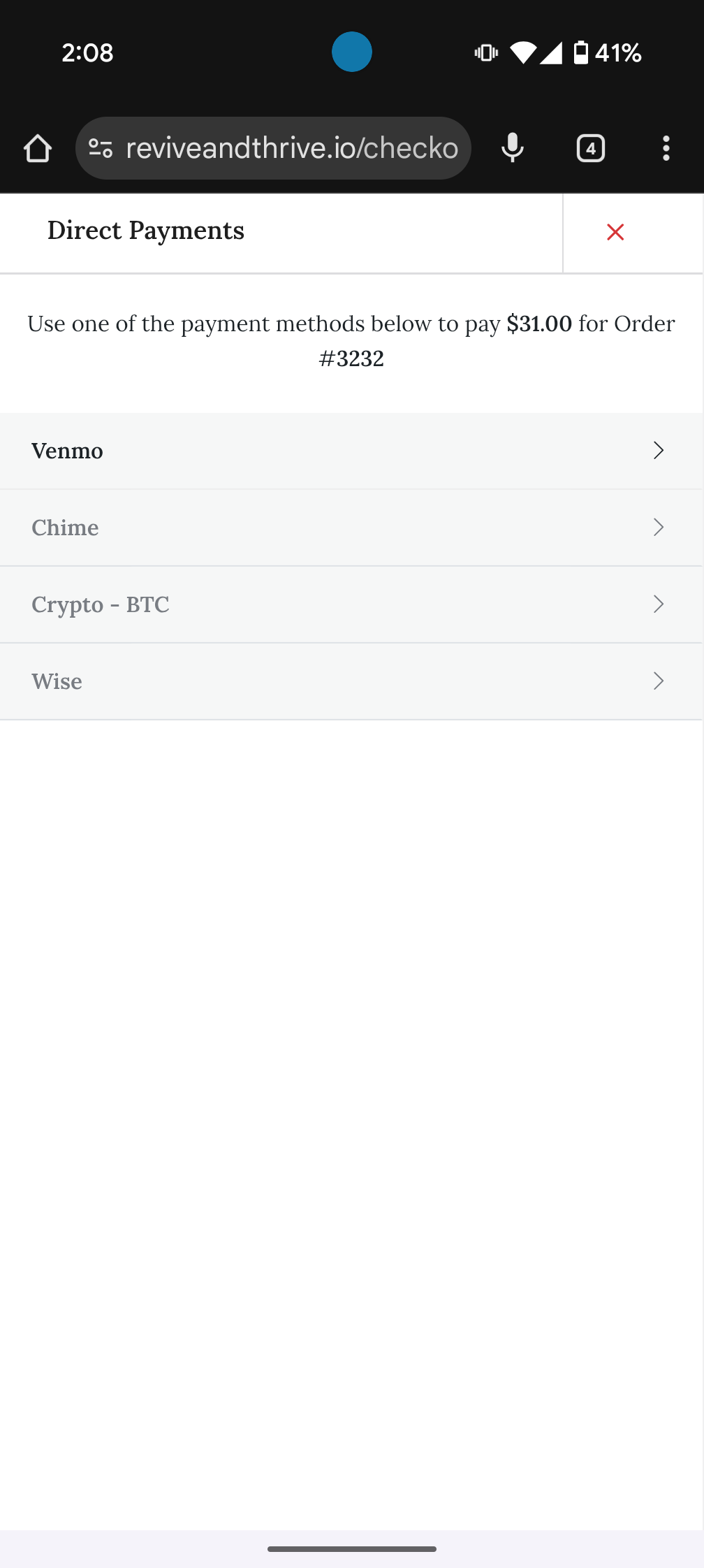The image size is (704, 1568).
Task: Open the tab switcher showing 4 tabs
Action: 591,148
